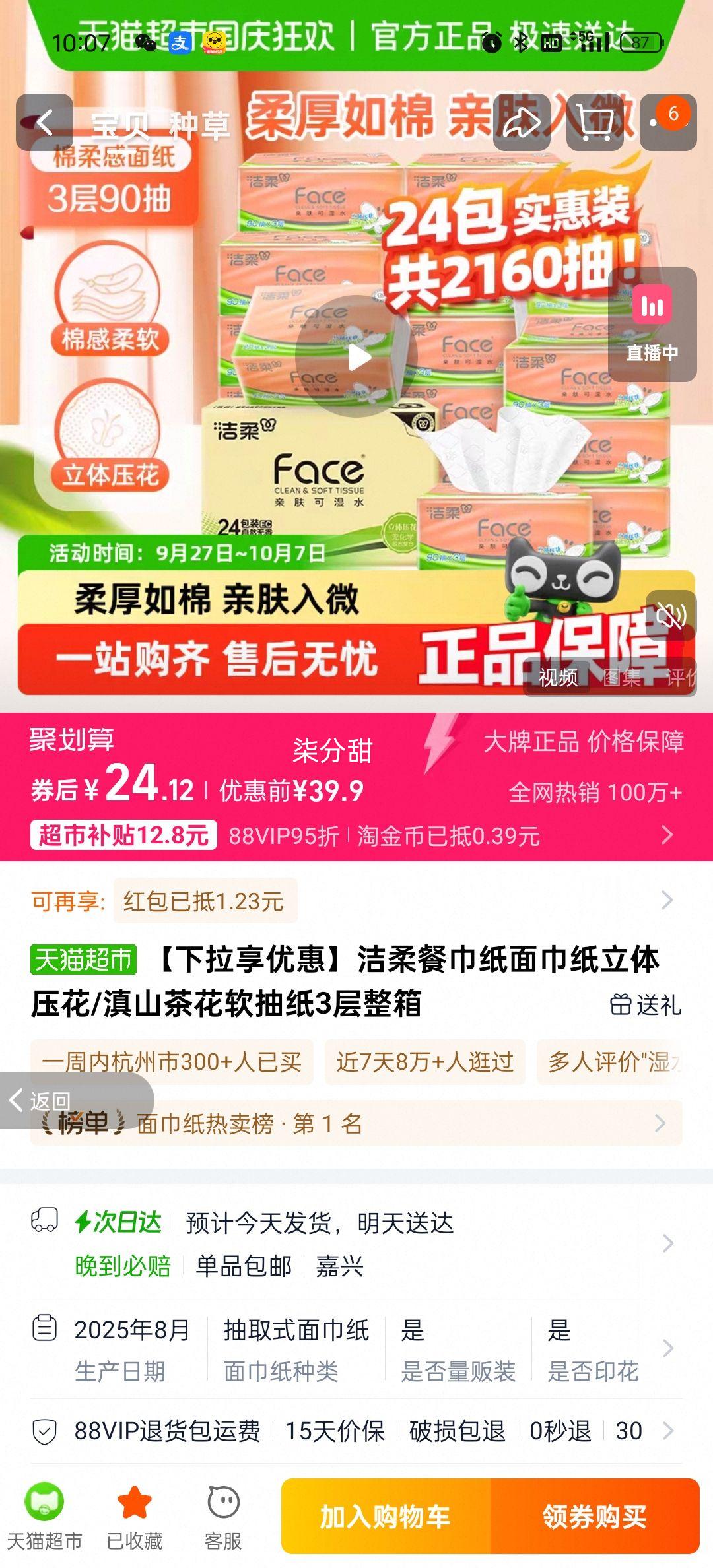Image resolution: width=713 pixels, height=1568 pixels.
Task: Open the overflow menu with badge 6
Action: tap(667, 123)
